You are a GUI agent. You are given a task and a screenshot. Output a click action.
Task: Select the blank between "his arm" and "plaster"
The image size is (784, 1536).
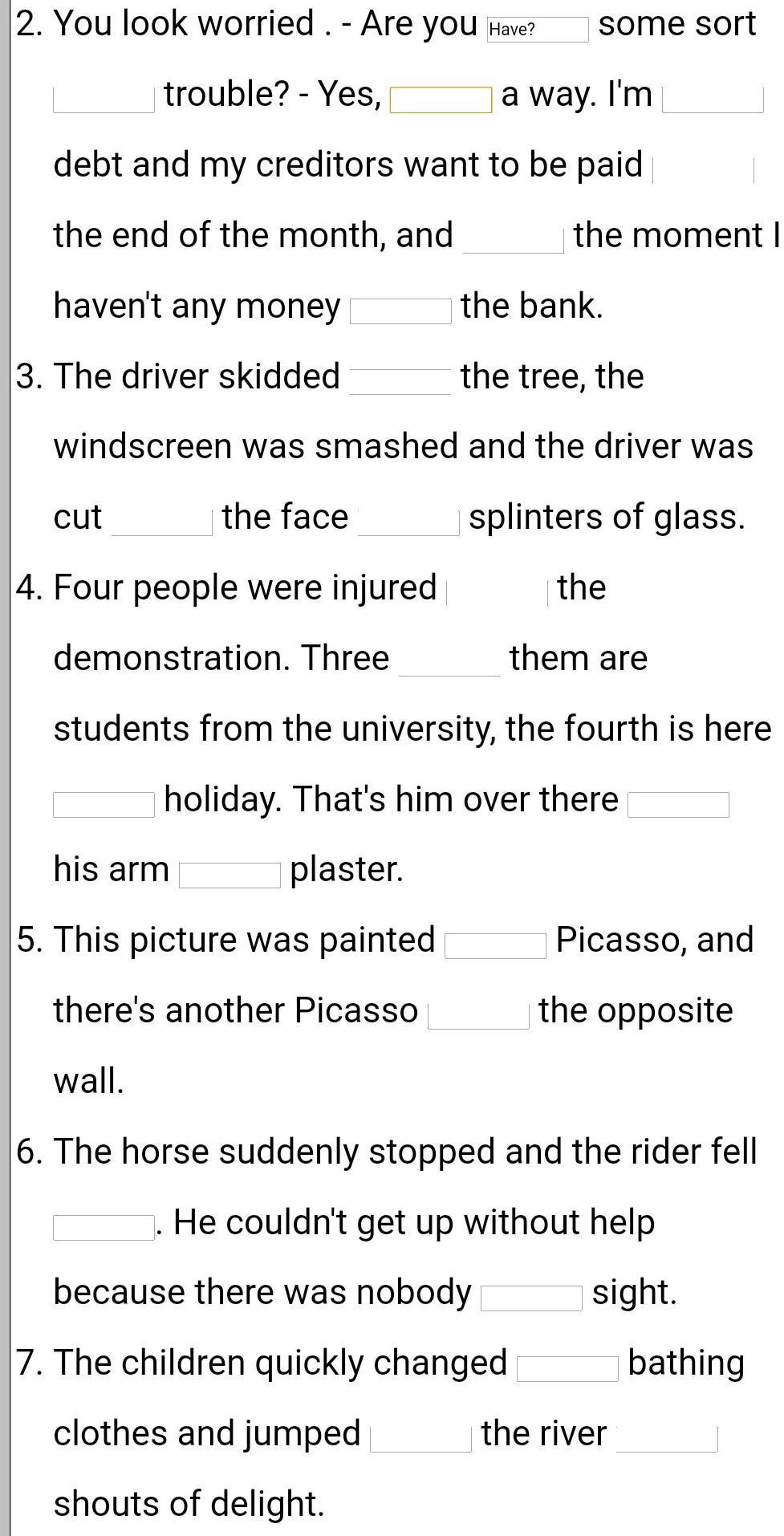pyautogui.click(x=230, y=876)
